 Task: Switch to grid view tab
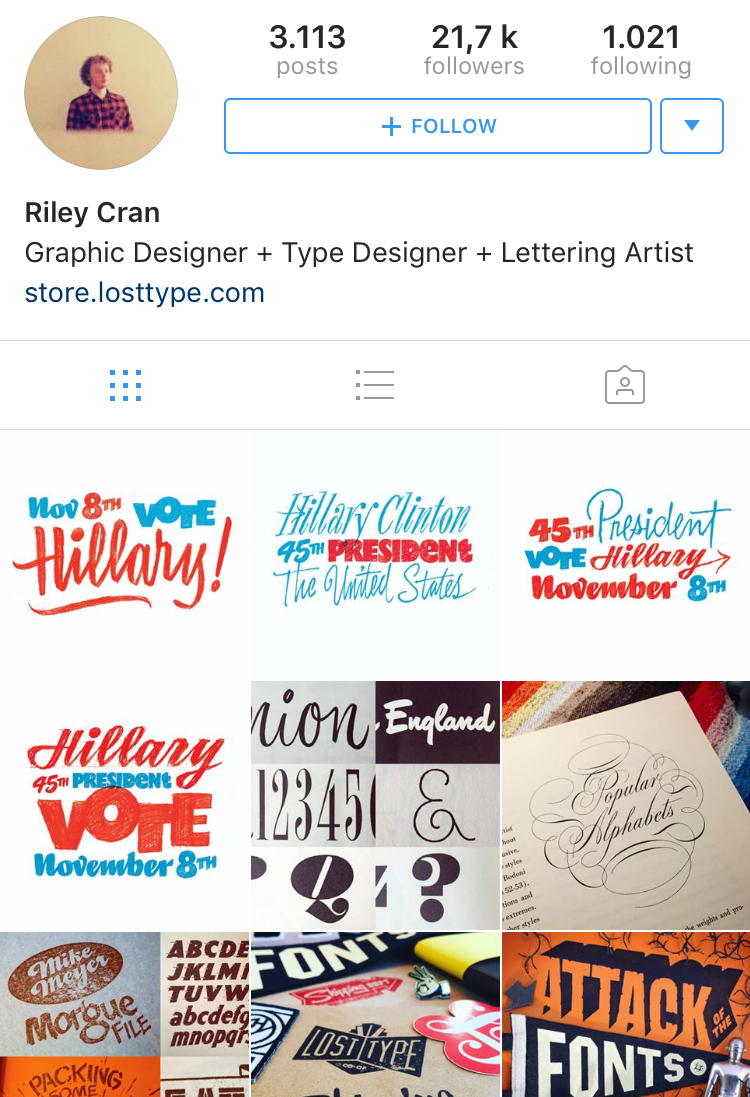point(125,385)
